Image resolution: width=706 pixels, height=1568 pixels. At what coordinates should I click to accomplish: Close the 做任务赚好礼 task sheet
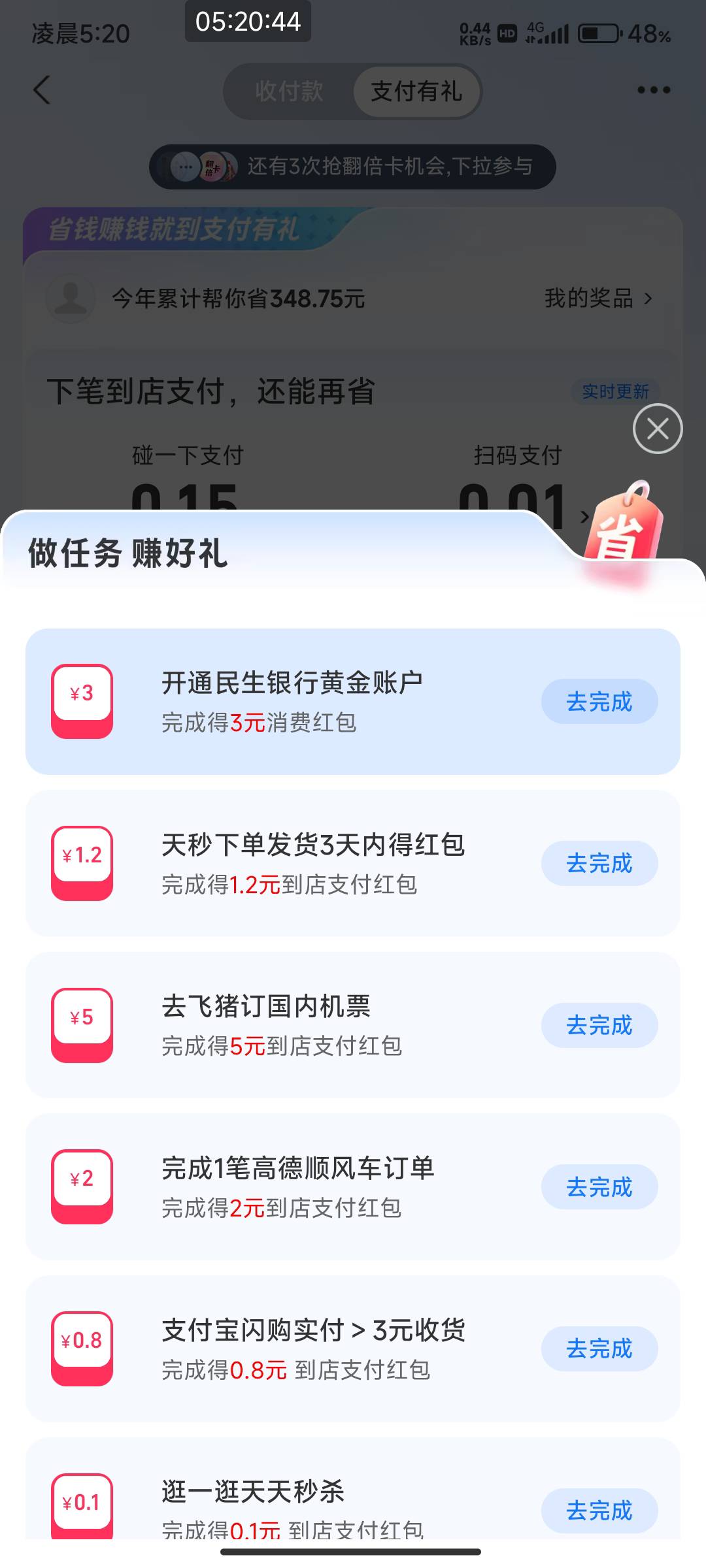click(658, 429)
